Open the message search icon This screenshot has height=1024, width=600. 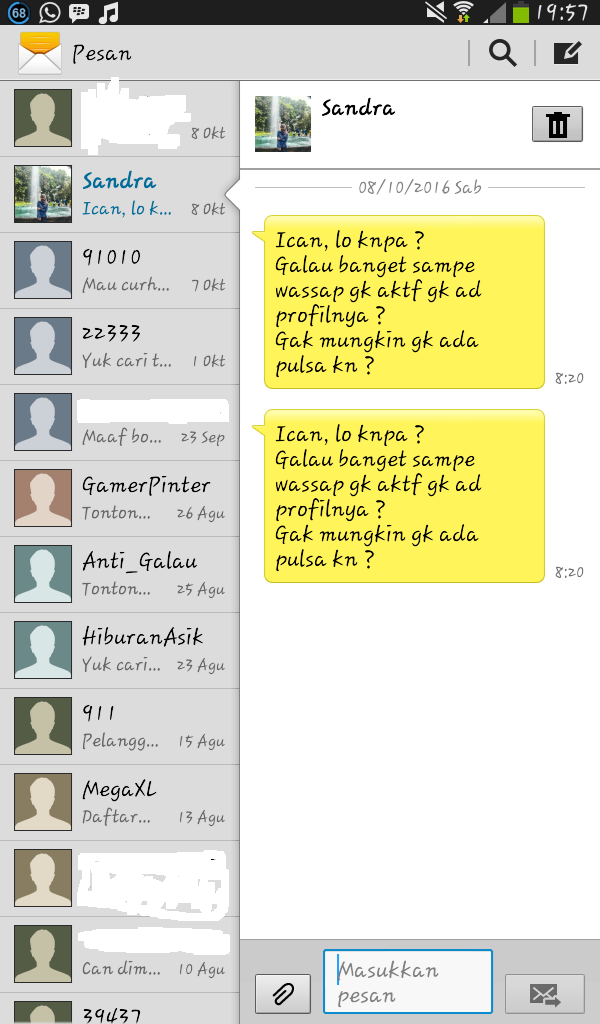(502, 52)
